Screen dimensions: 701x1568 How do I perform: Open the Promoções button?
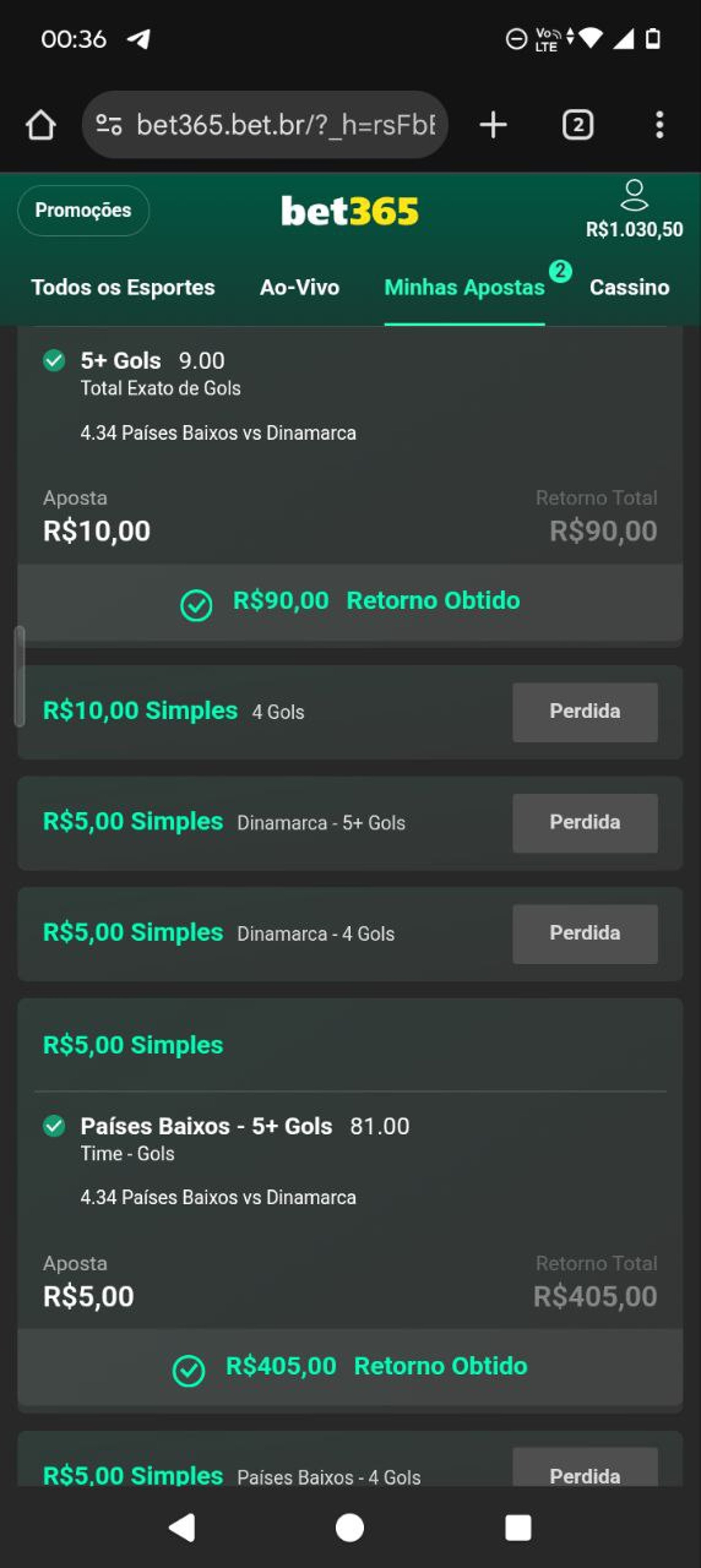tap(84, 211)
